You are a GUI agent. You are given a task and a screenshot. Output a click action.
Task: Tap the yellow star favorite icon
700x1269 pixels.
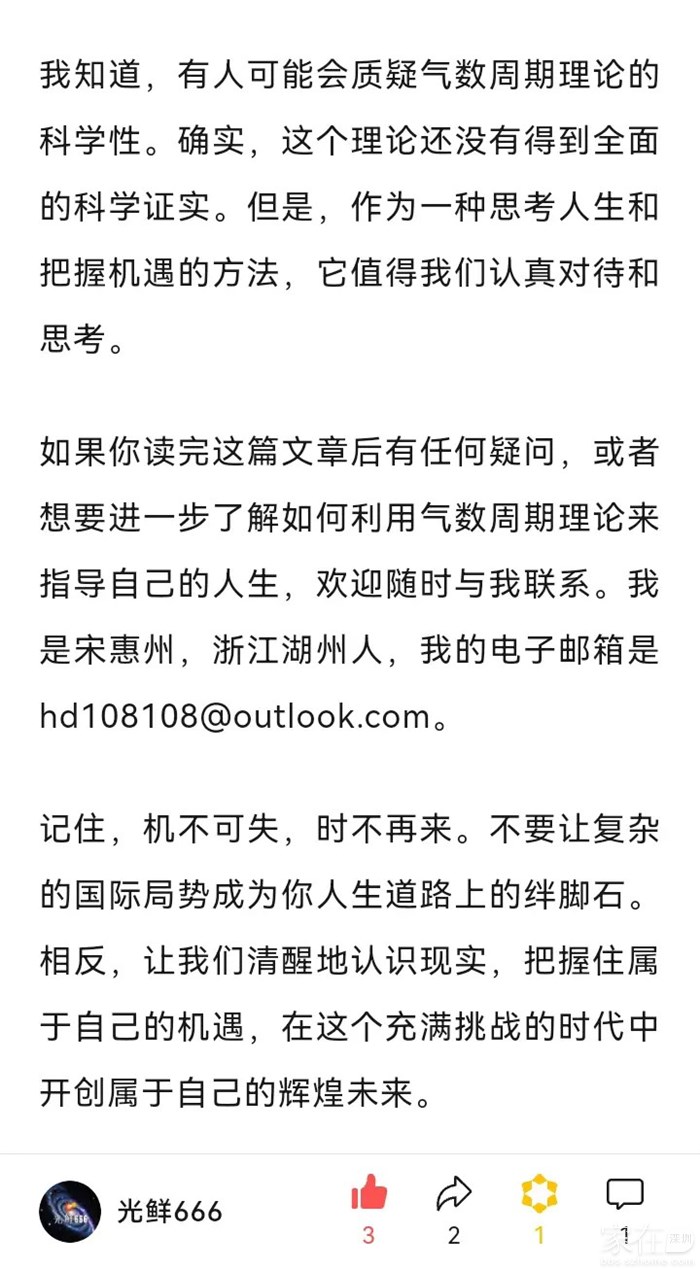(x=539, y=1194)
